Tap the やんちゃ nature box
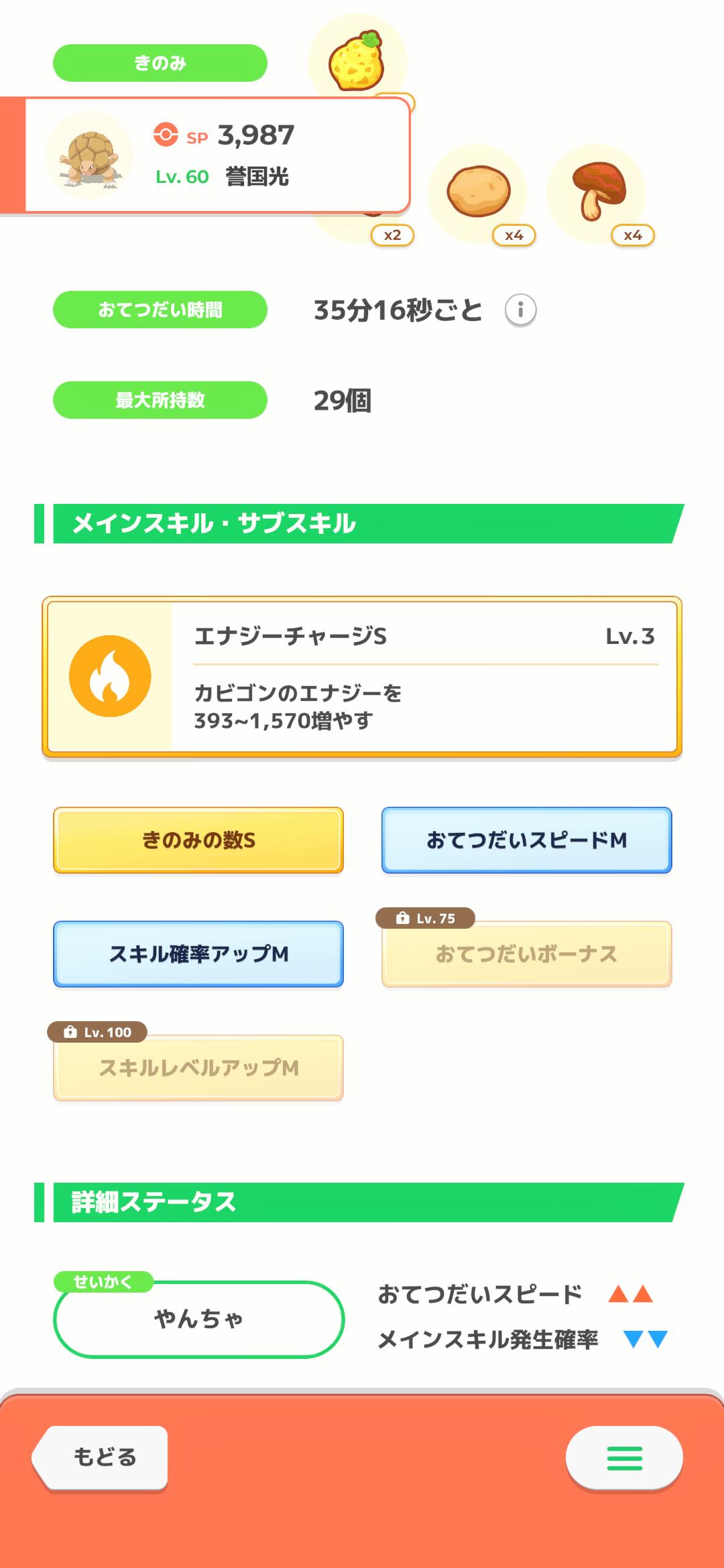Viewport: 724px width, 1568px height. (x=198, y=1319)
